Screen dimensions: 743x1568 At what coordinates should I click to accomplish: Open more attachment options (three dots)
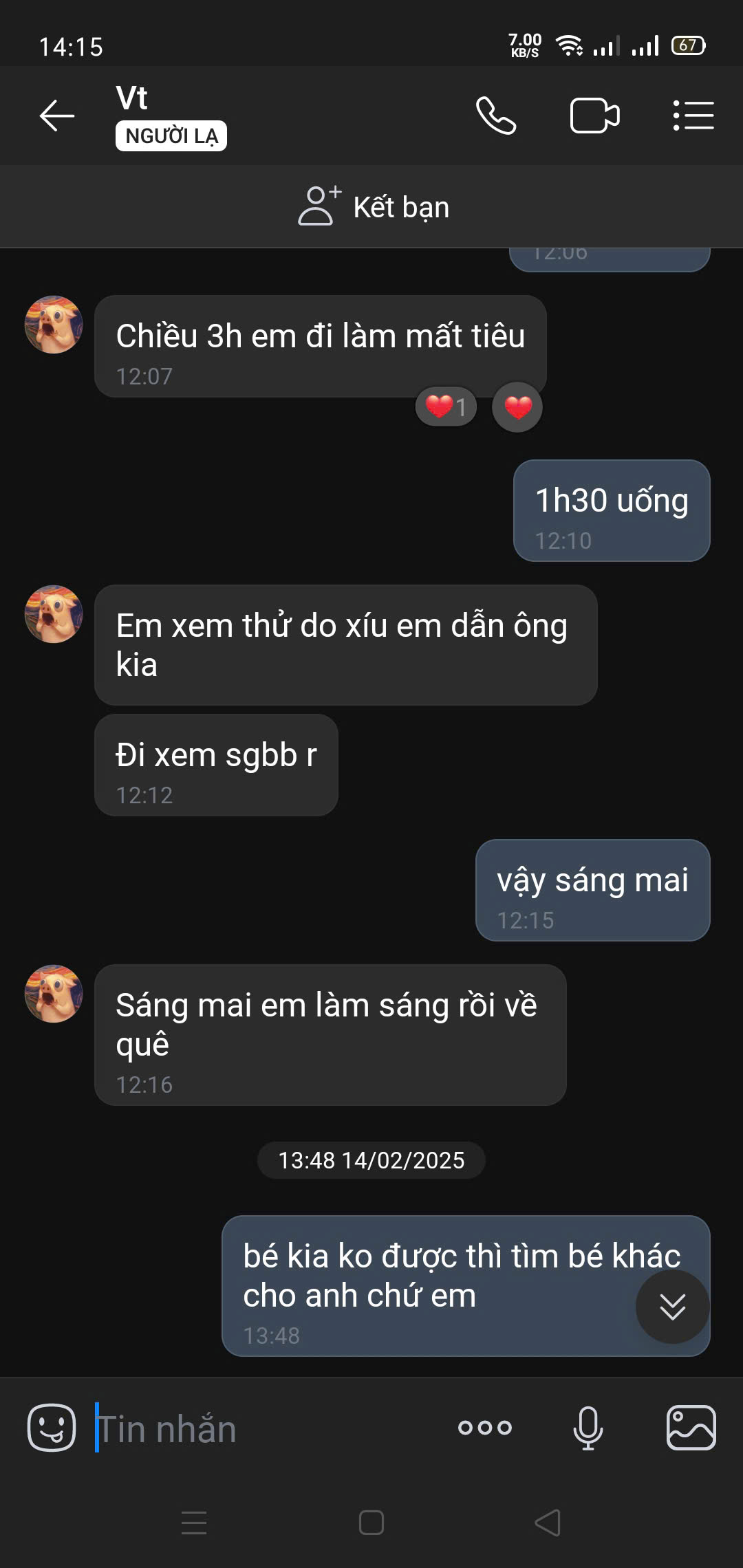point(485,1428)
